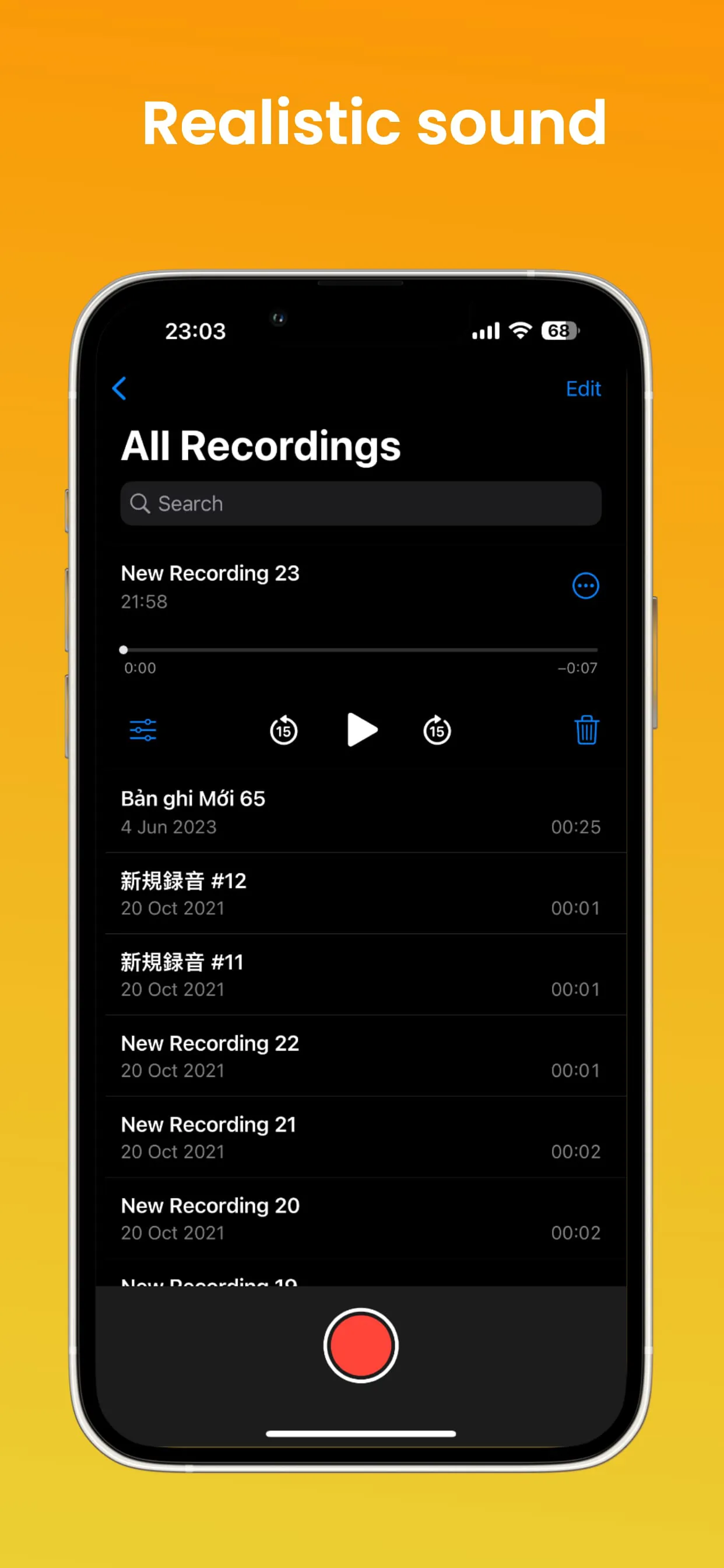Select New Recording 21 entry
The height and width of the screenshot is (1568, 724).
[x=304, y=1137]
